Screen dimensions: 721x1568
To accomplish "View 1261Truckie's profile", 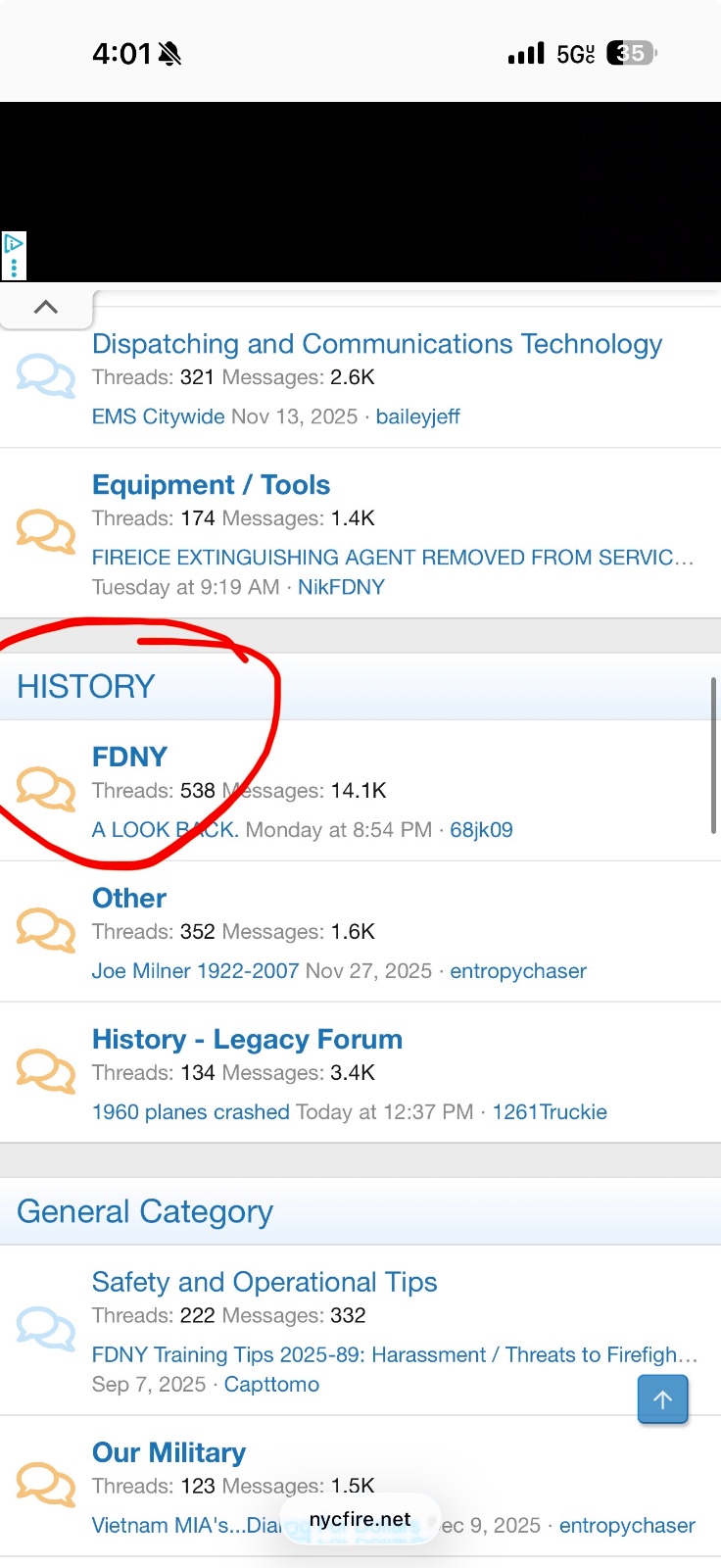I will pyautogui.click(x=550, y=1112).
